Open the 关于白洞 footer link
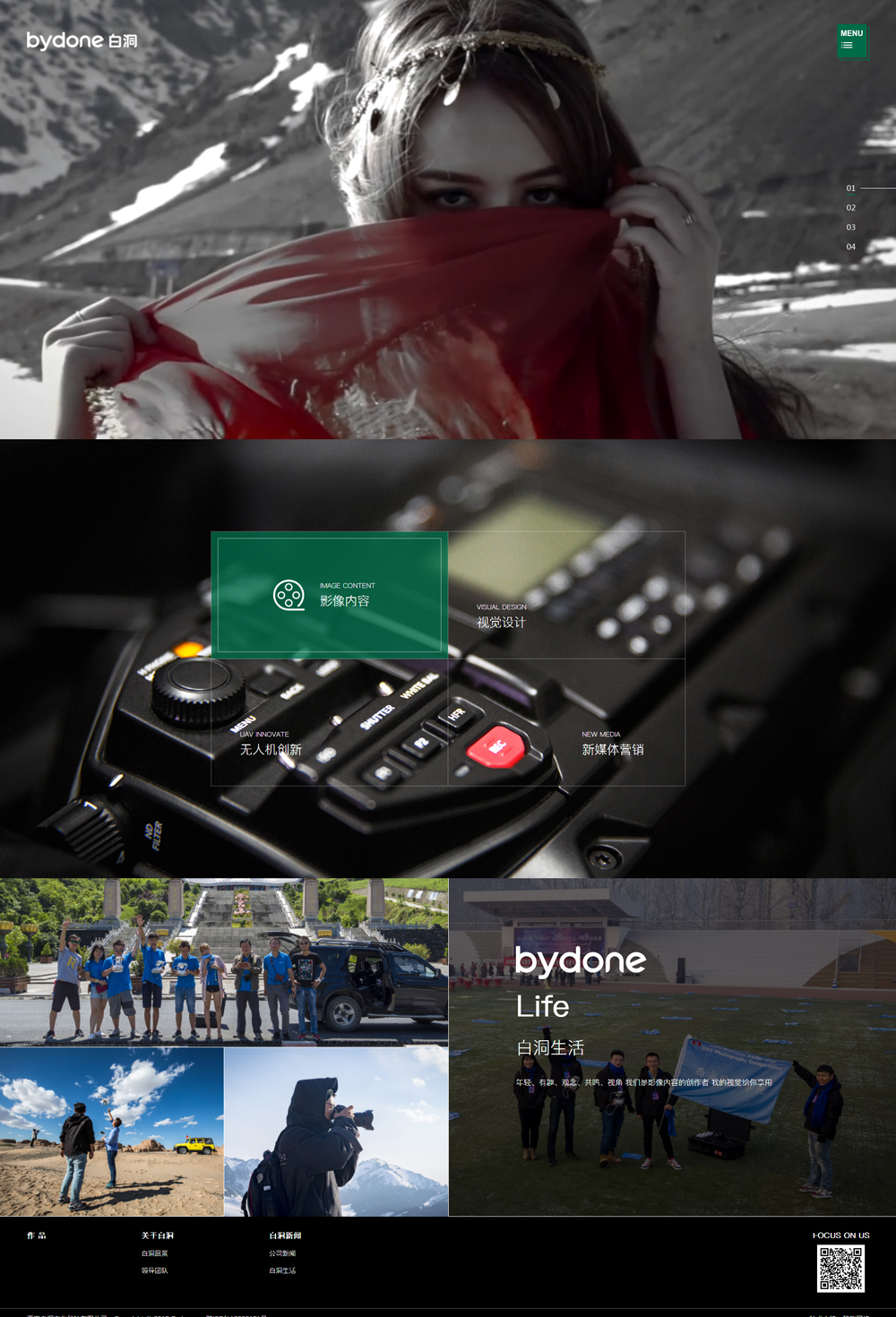896x1317 pixels. point(157,1235)
